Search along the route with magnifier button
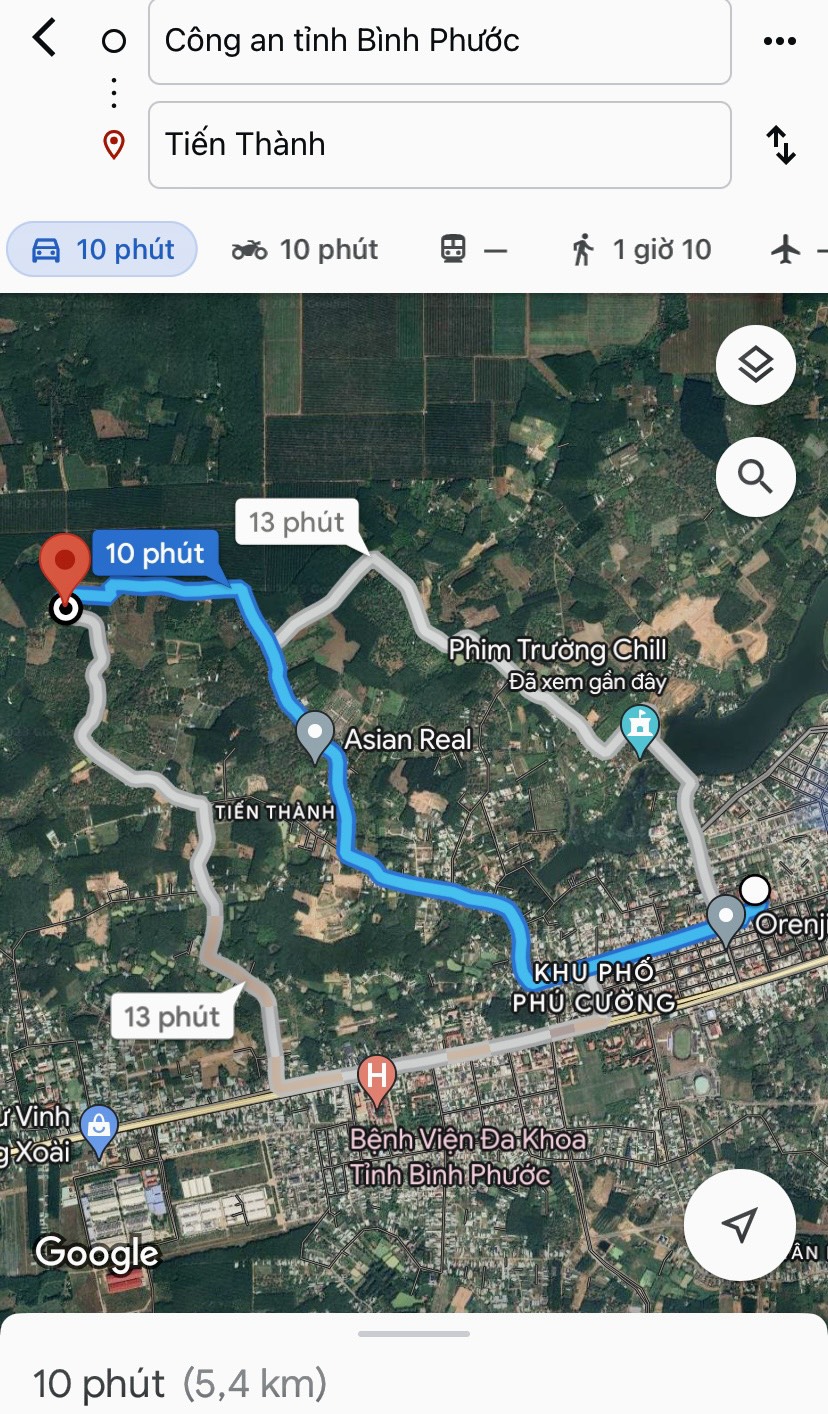The width and height of the screenshot is (828, 1414). point(756,478)
